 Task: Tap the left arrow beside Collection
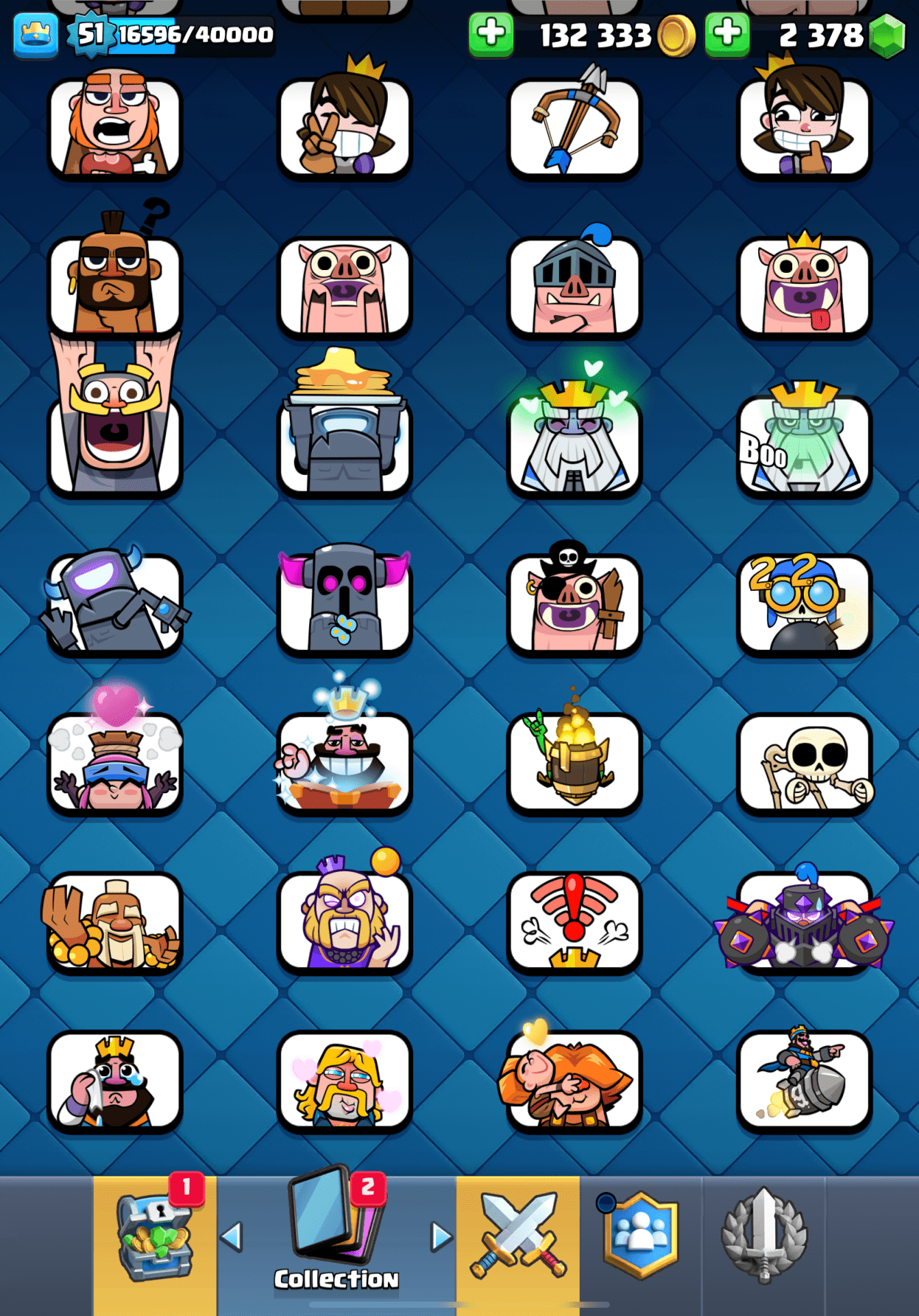pos(232,1236)
